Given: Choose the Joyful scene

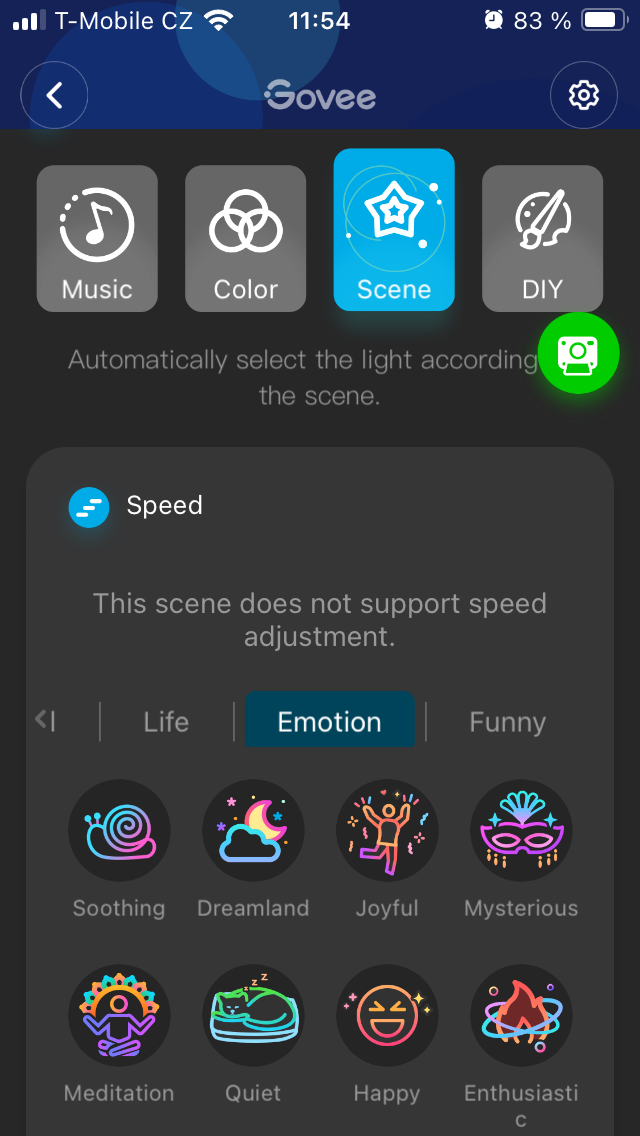Looking at the screenshot, I should [x=387, y=831].
